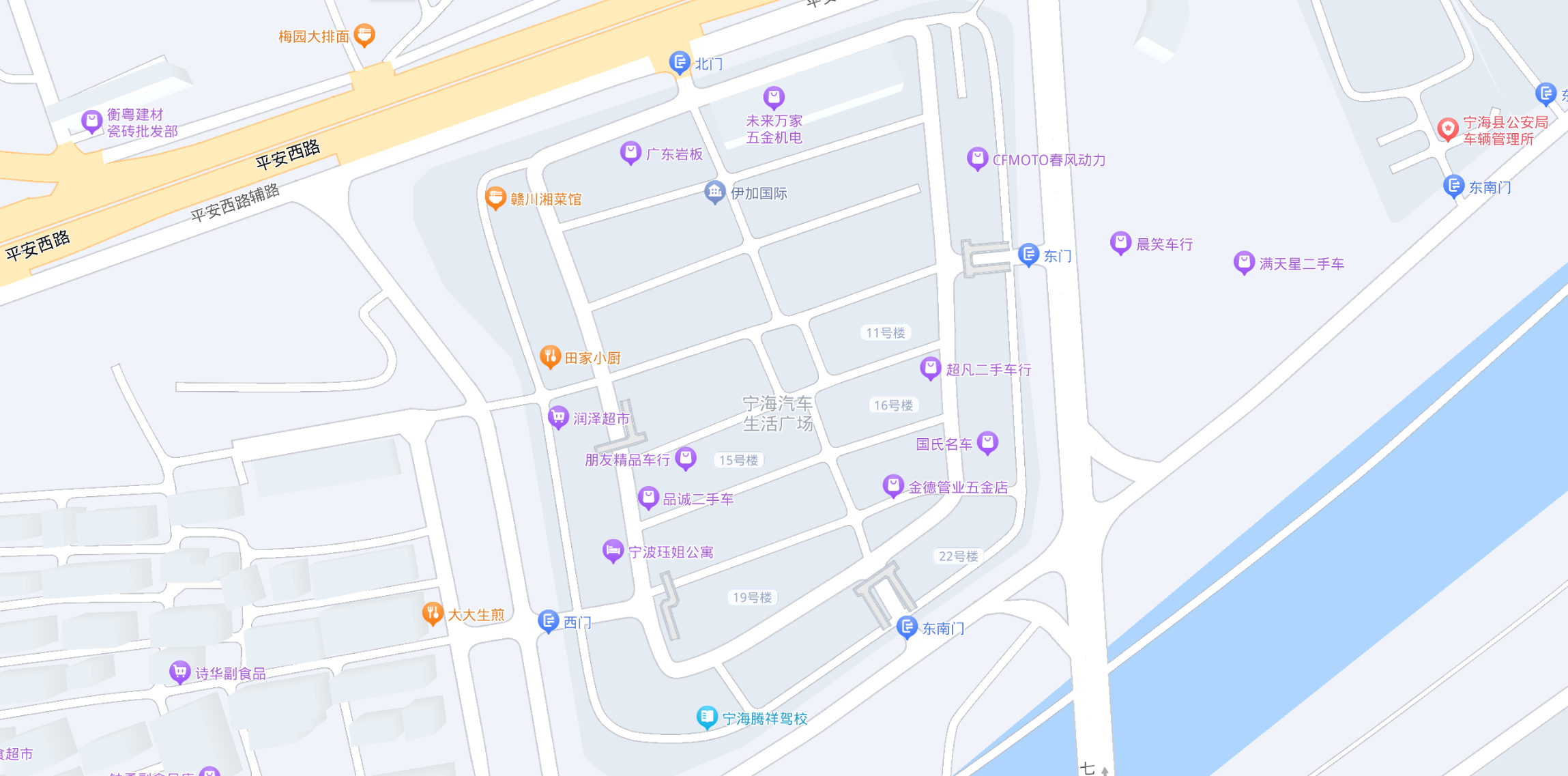Tap the 东门 gate marker

pos(1028,255)
